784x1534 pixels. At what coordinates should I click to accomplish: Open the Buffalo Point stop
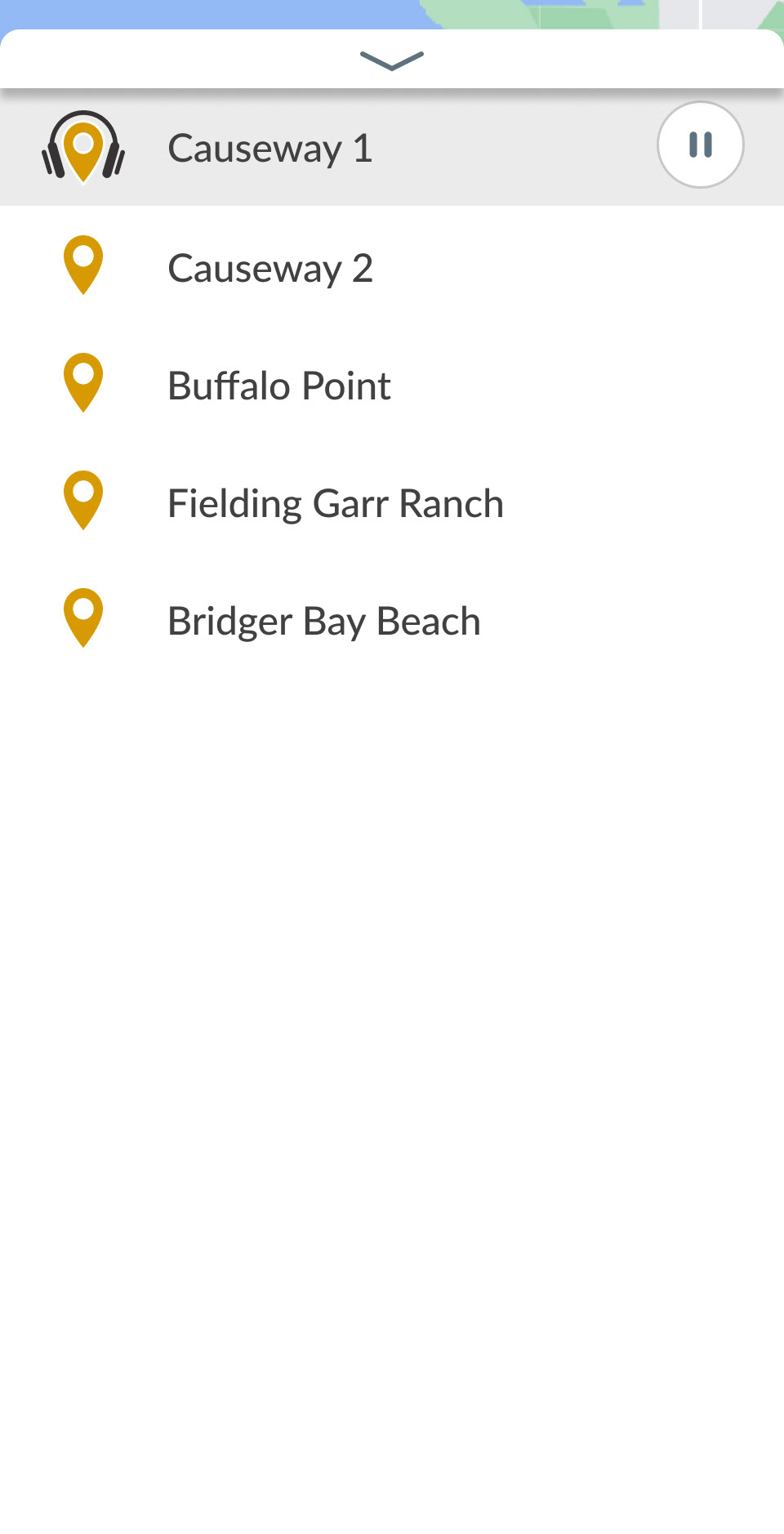pos(392,385)
